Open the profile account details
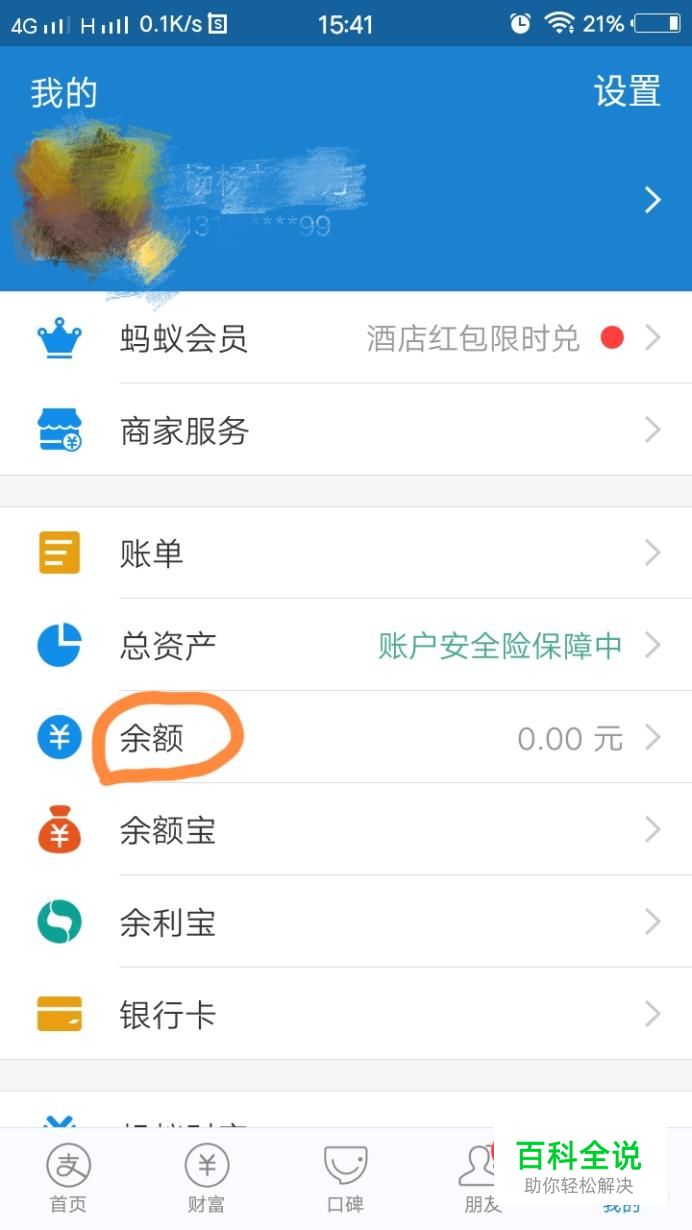This screenshot has height=1230, width=692. [346, 201]
